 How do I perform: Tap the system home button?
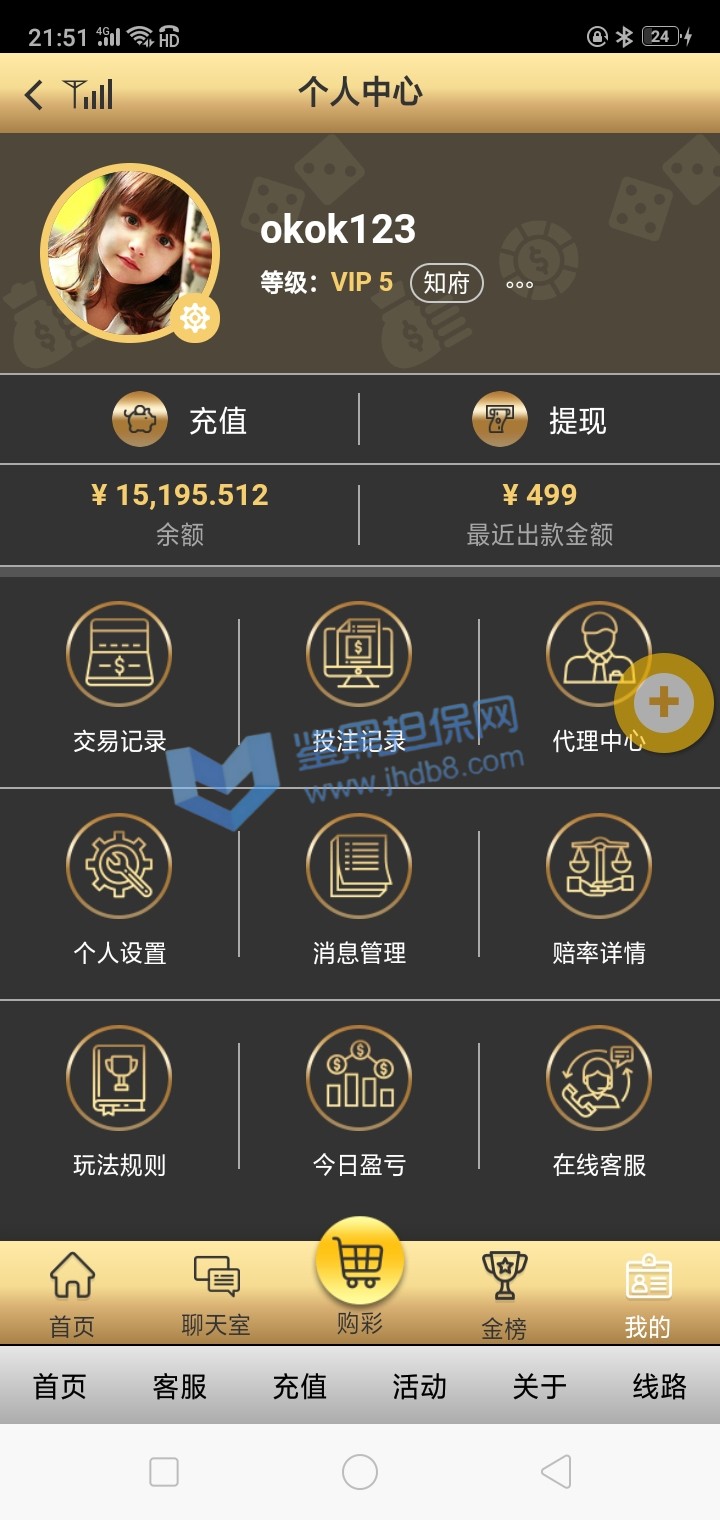[x=360, y=1472]
